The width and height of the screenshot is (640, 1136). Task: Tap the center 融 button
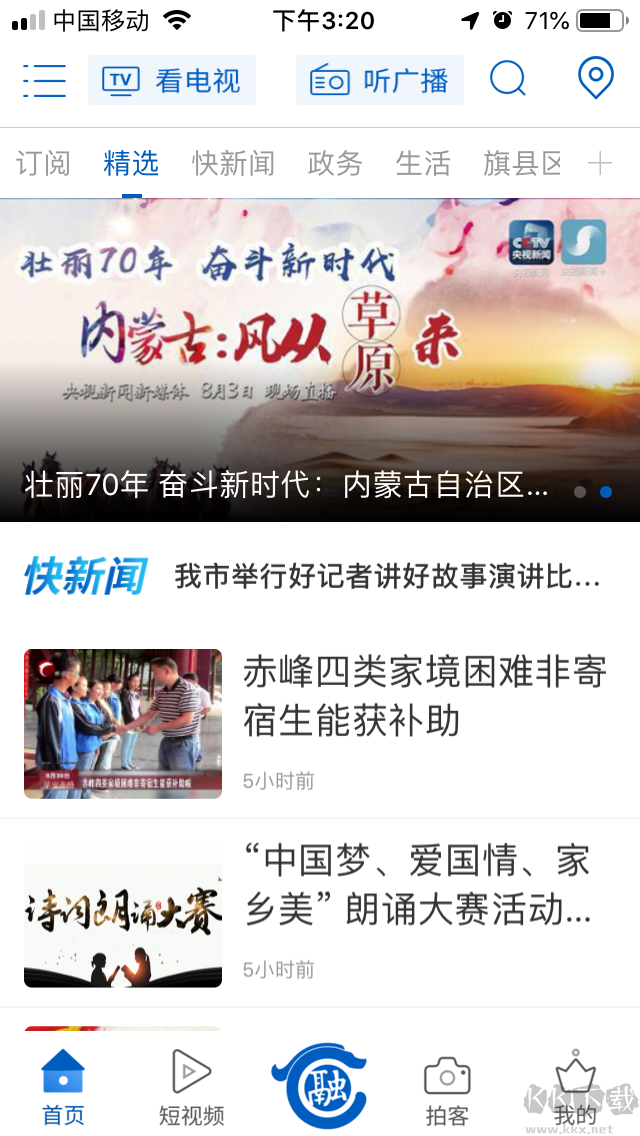click(319, 1085)
